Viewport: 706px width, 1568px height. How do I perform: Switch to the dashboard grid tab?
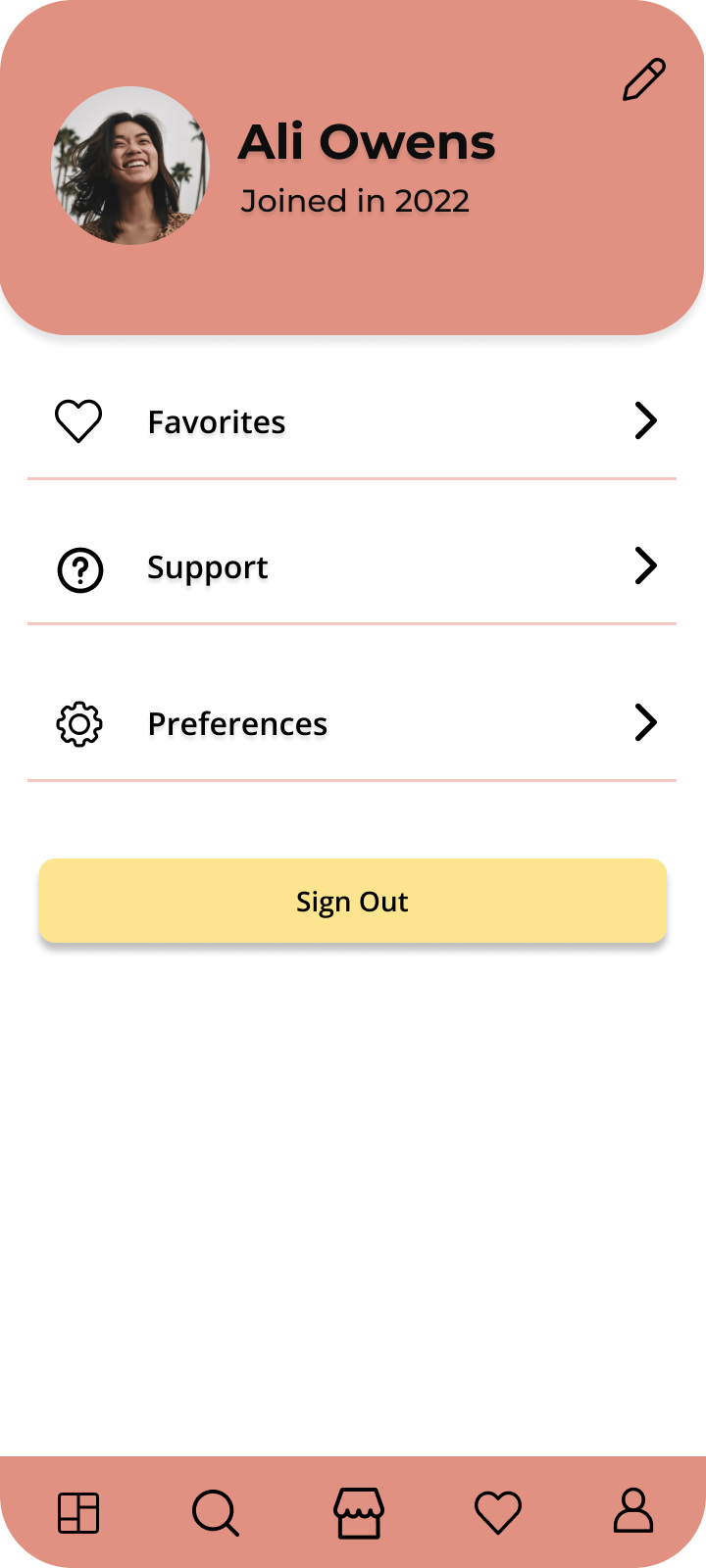point(78,1512)
